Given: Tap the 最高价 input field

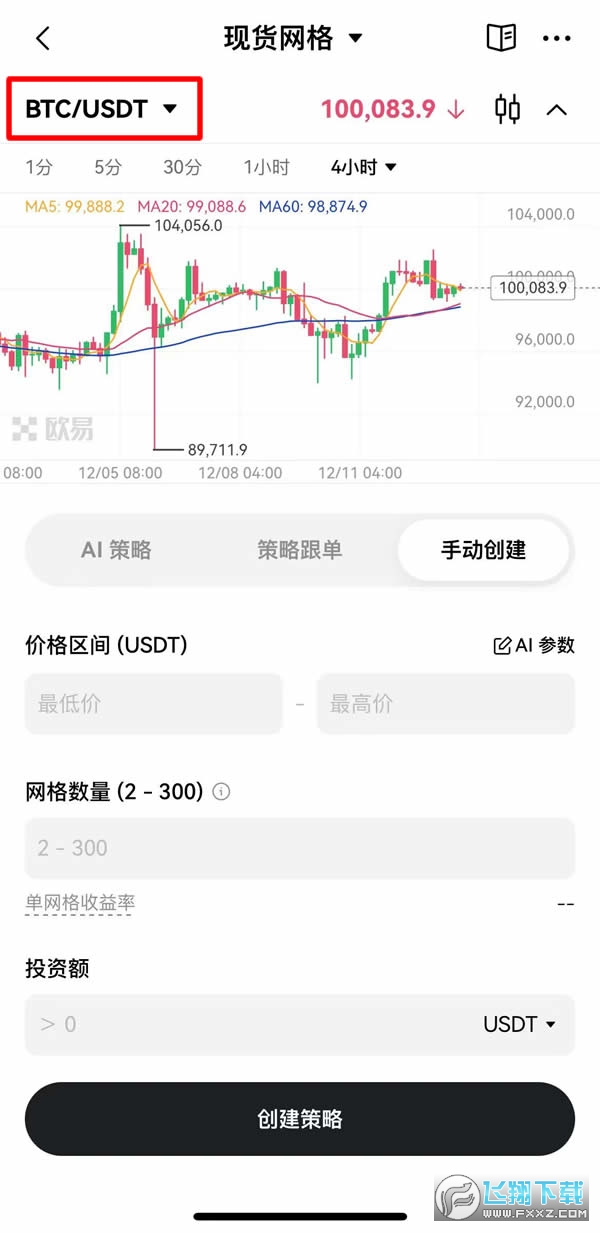Looking at the screenshot, I should click(445, 704).
